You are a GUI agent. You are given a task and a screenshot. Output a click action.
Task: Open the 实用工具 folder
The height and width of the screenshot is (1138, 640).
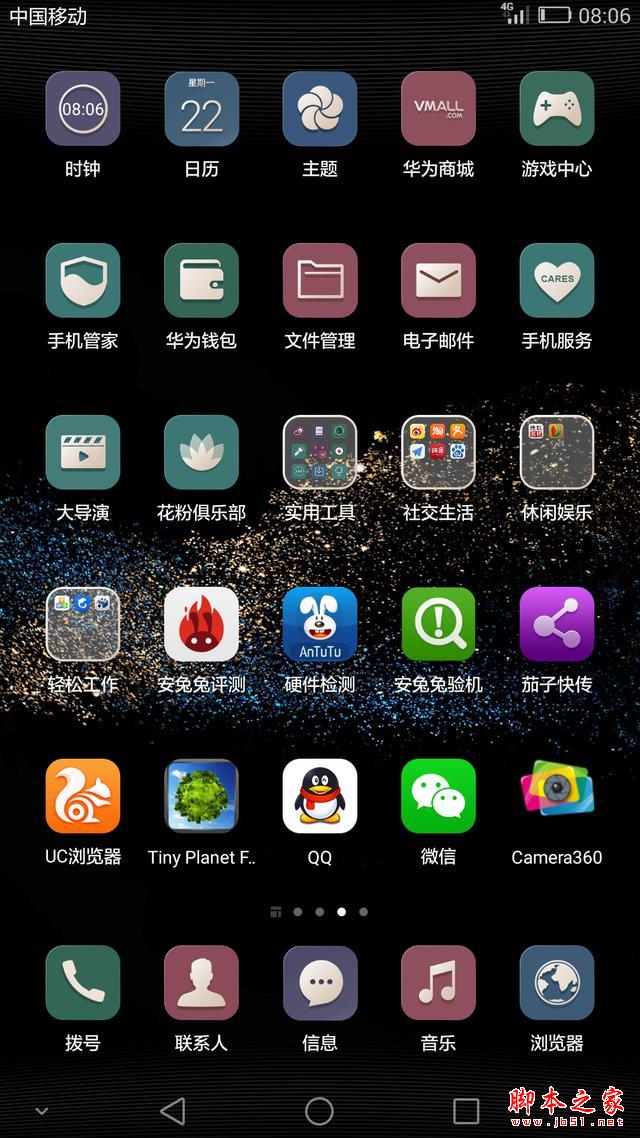click(320, 453)
